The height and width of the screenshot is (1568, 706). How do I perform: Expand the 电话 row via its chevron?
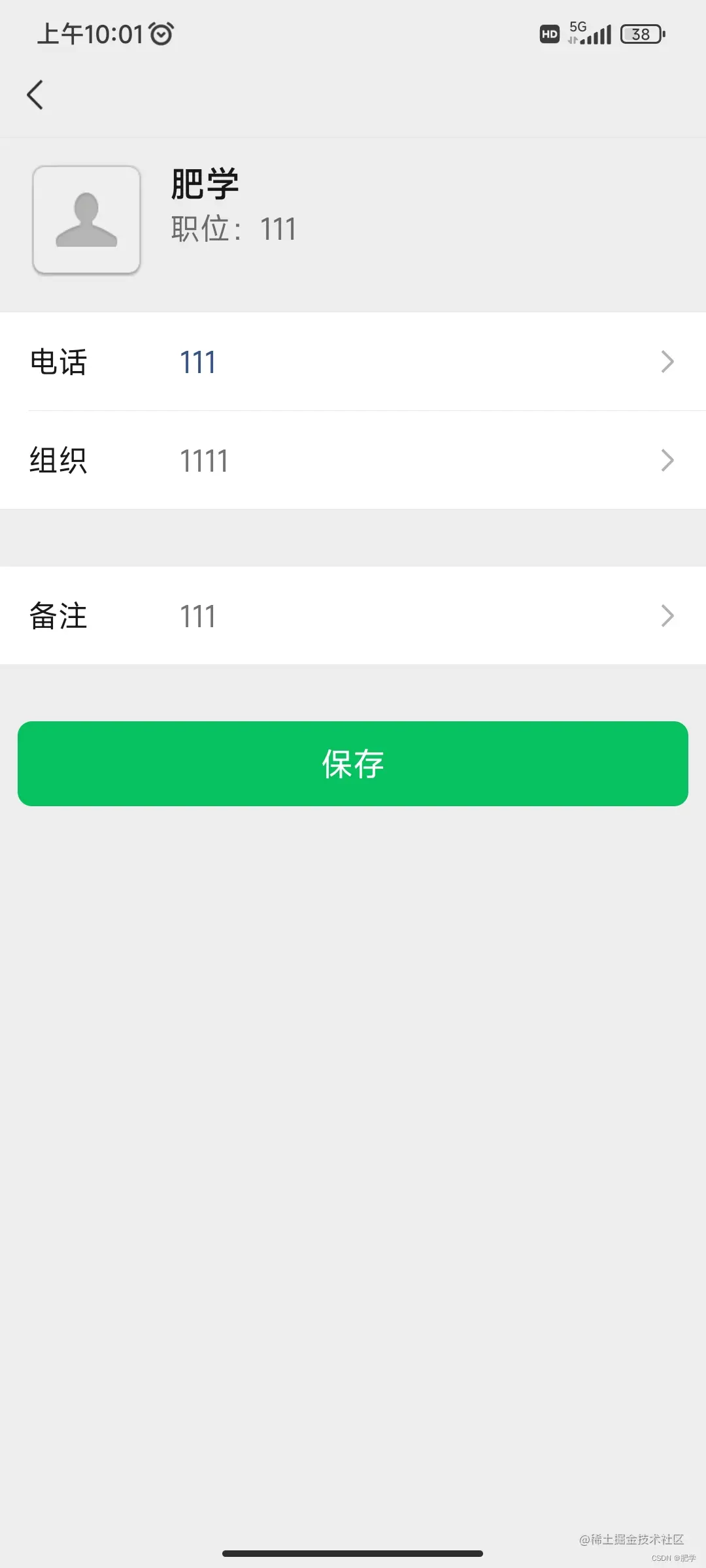click(667, 361)
